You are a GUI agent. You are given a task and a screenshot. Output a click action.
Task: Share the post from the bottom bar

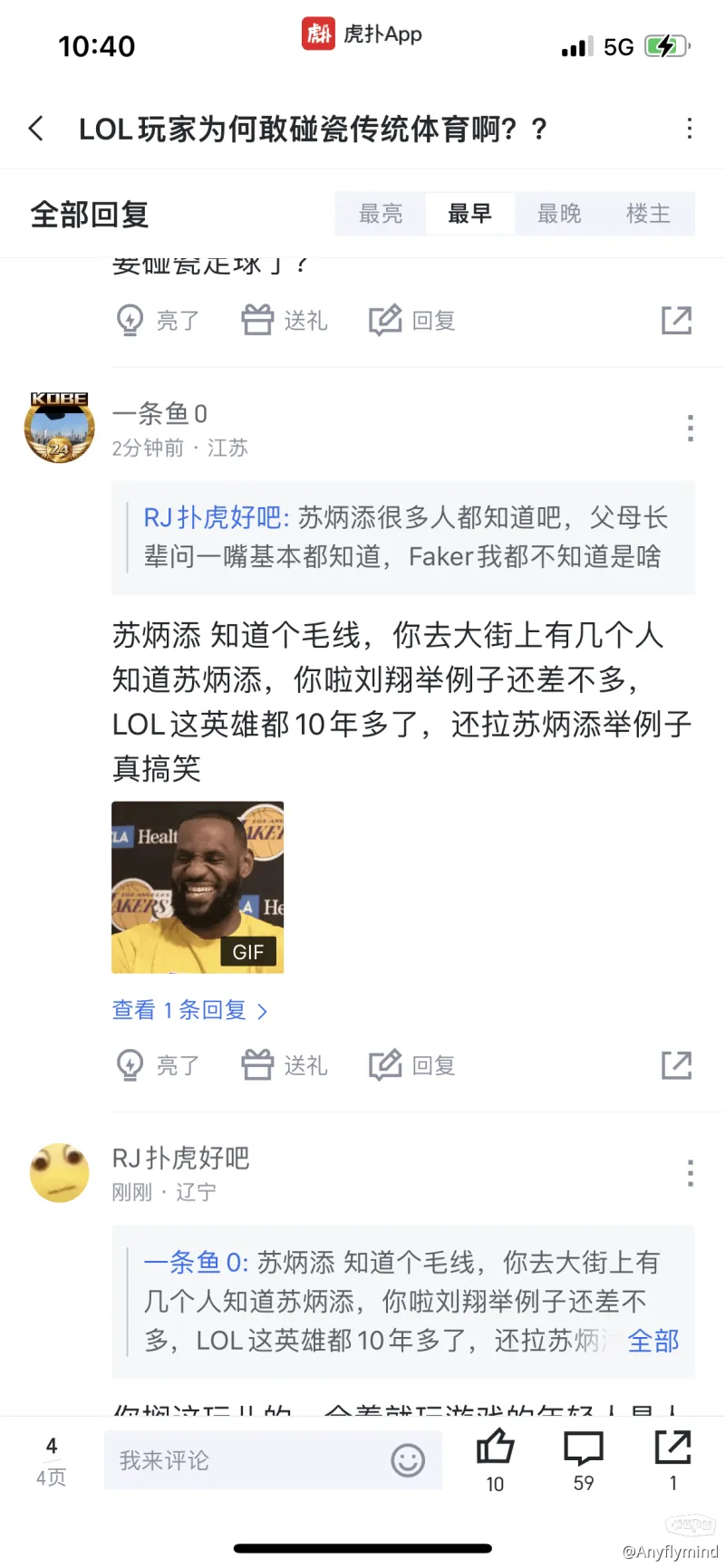click(x=672, y=1458)
